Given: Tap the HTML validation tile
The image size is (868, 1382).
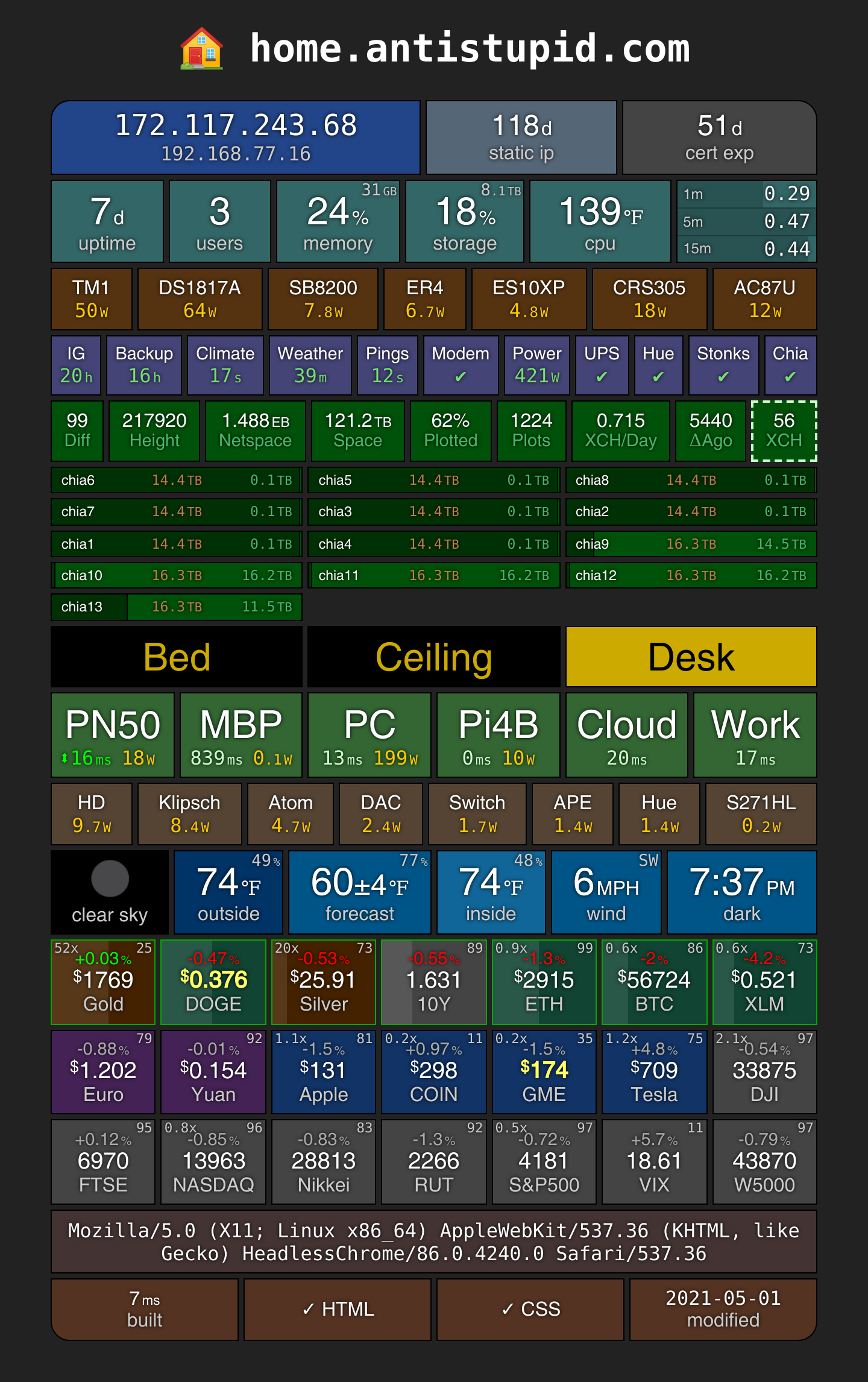Looking at the screenshot, I should point(338,1309).
